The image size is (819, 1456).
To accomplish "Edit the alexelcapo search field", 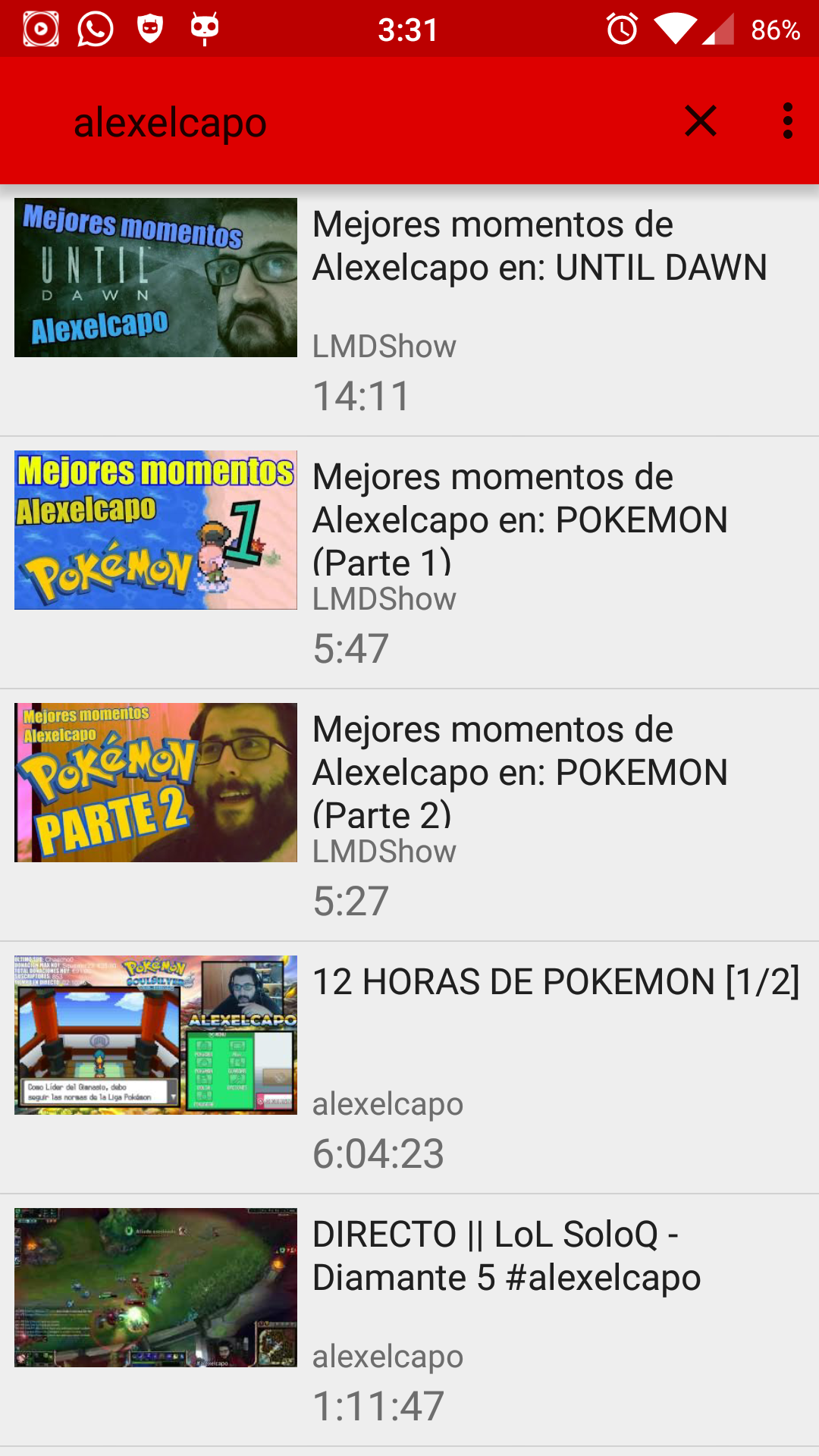I will point(341,123).
